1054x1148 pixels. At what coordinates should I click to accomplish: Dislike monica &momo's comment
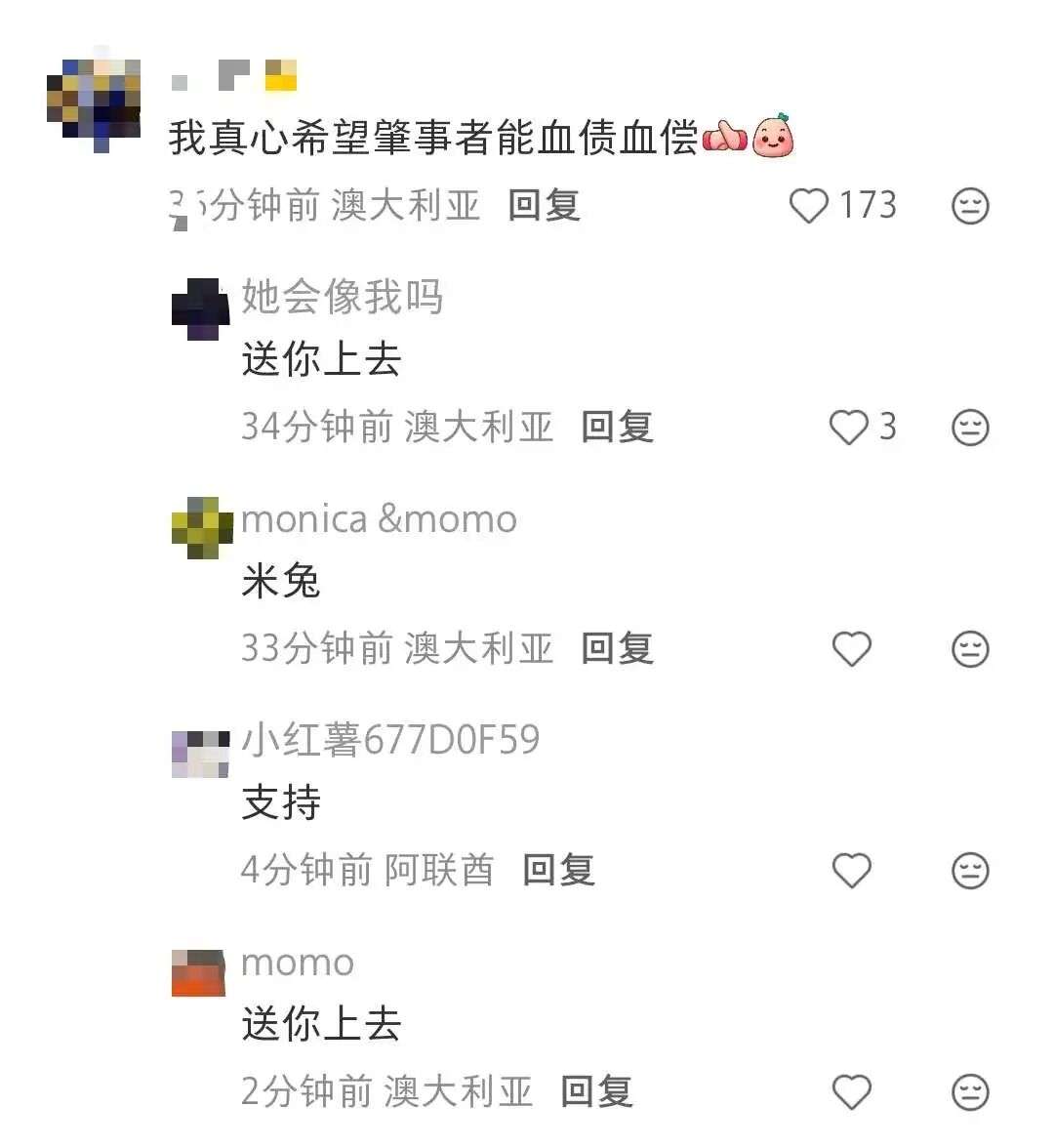click(970, 649)
